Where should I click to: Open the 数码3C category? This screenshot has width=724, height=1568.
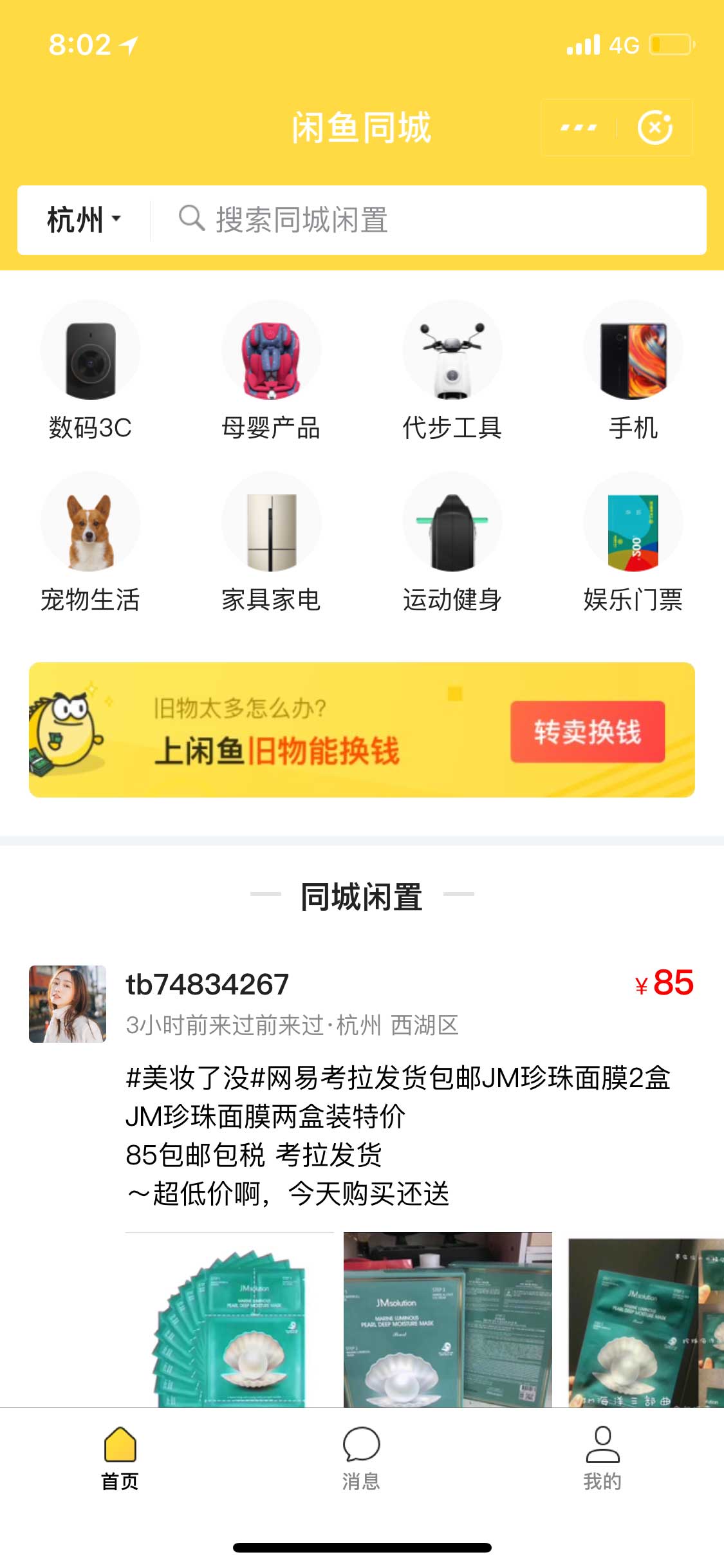90,370
